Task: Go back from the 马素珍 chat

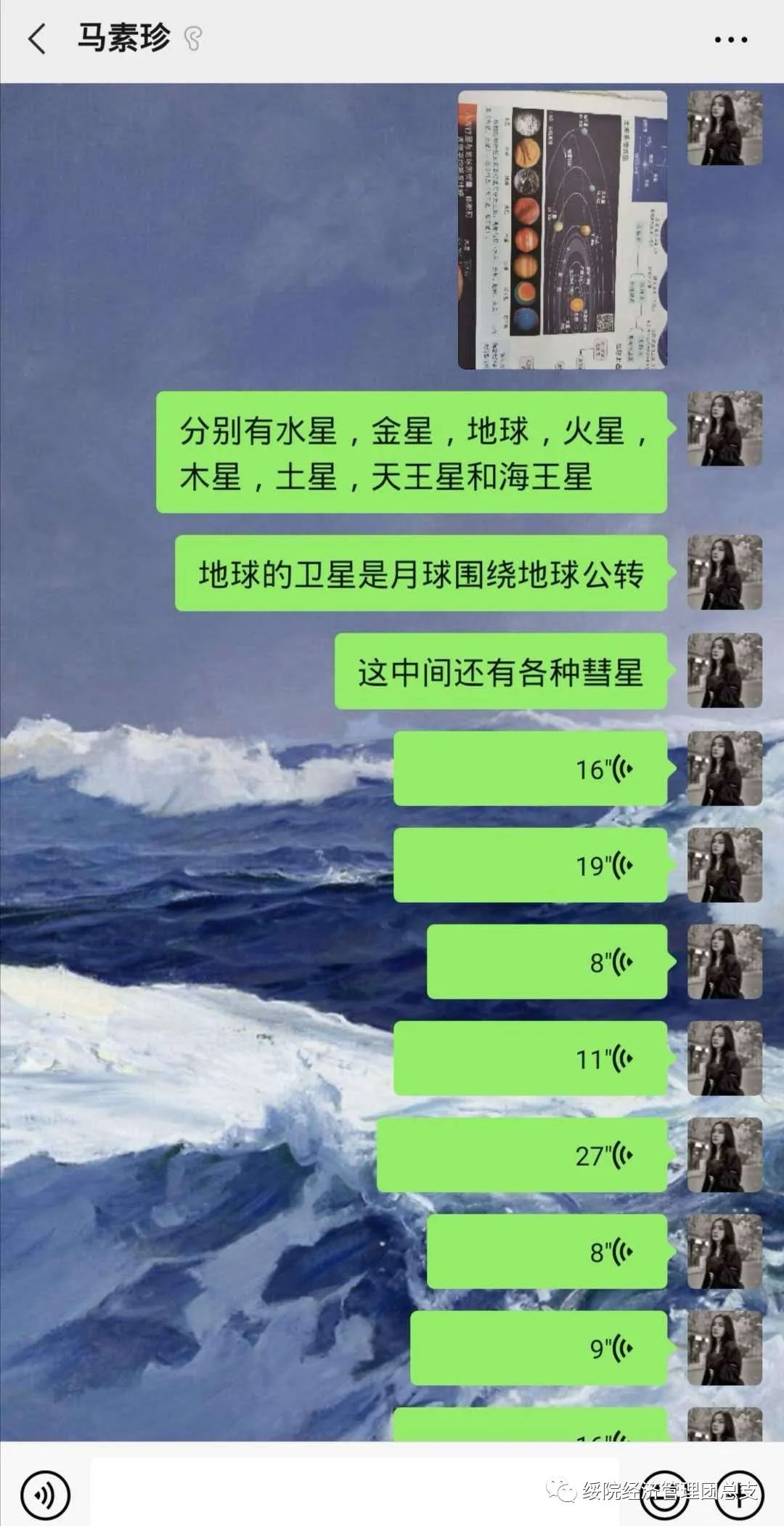Action: [x=36, y=38]
